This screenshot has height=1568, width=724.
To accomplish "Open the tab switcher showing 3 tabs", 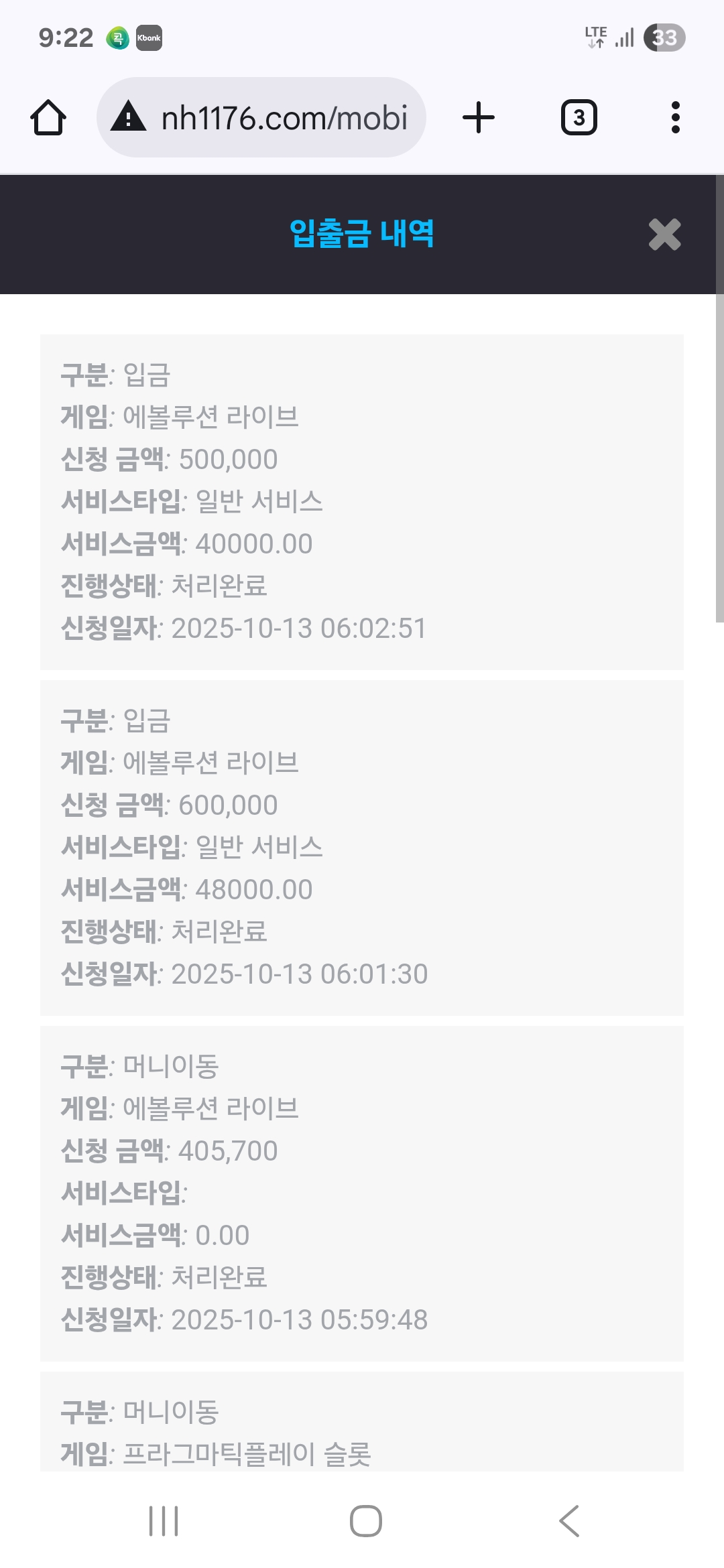I will (x=577, y=116).
